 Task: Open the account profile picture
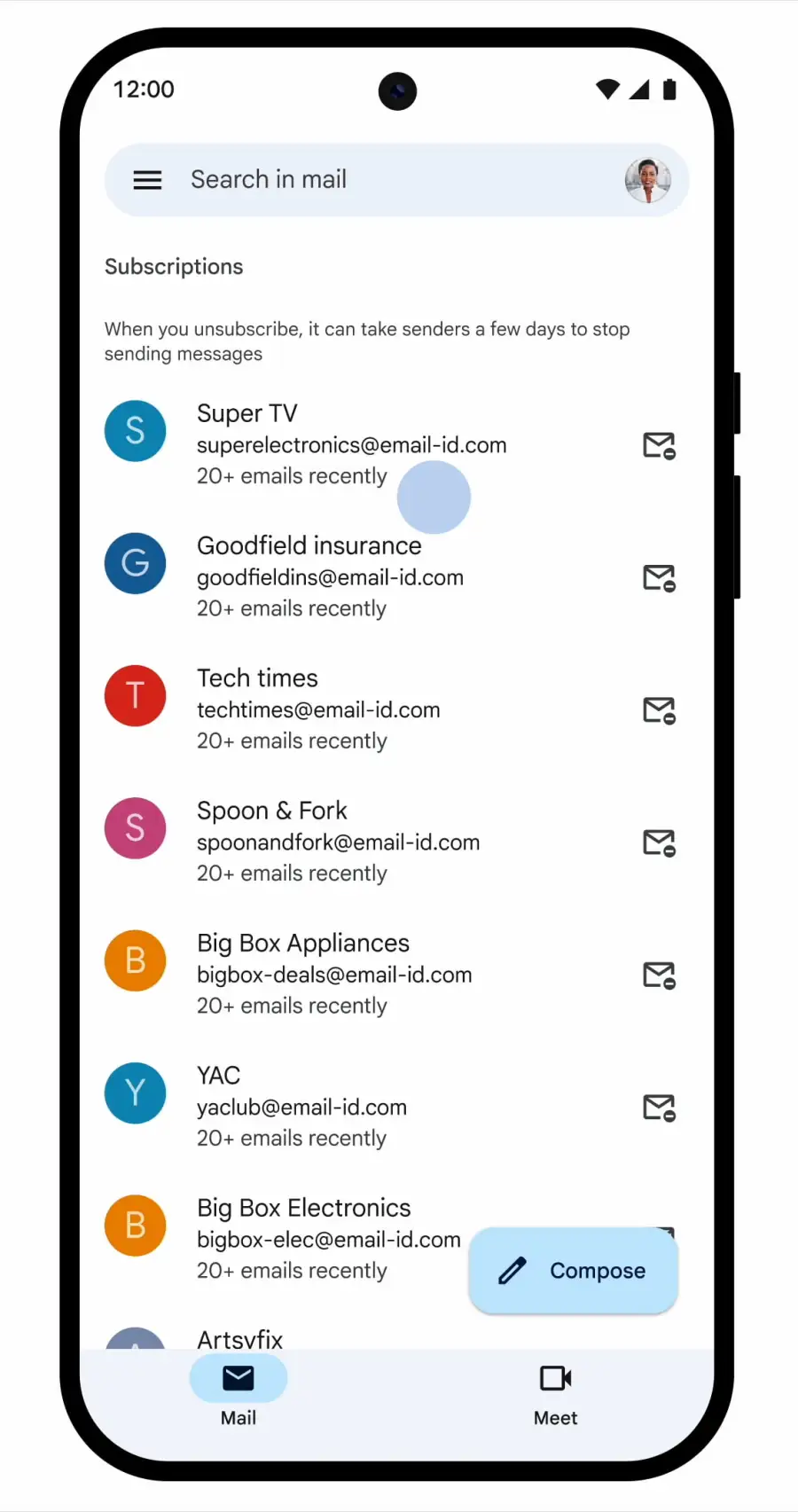[x=647, y=180]
